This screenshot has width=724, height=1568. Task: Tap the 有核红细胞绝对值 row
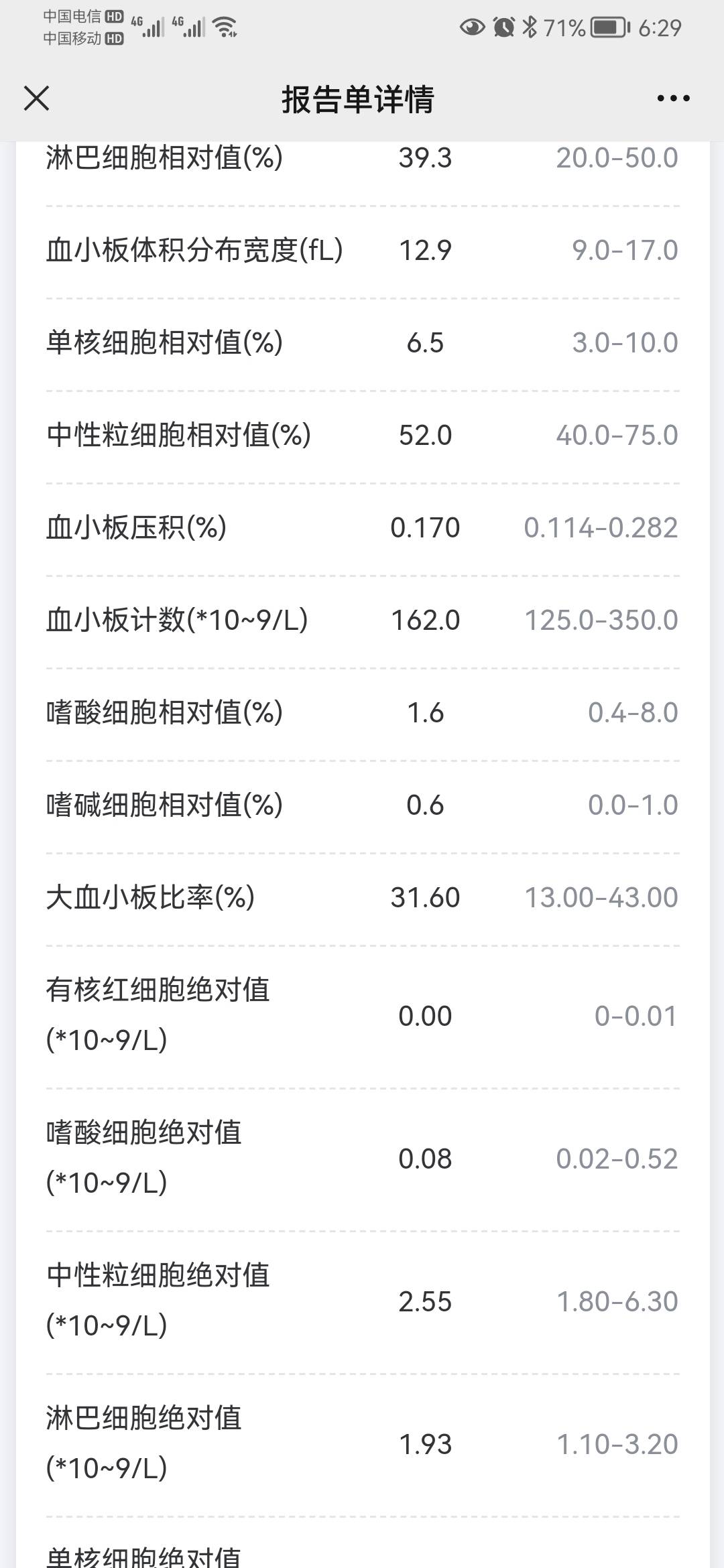362,1014
